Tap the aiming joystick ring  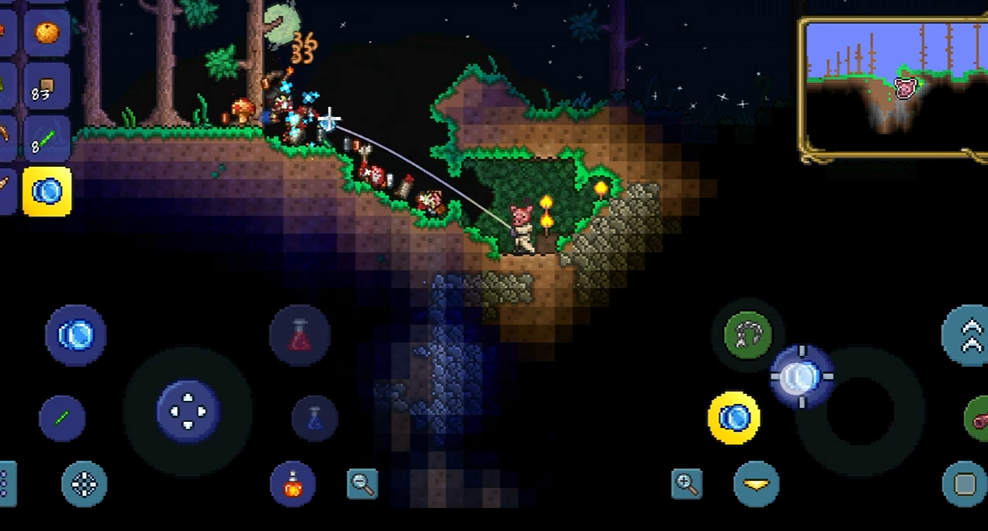point(860,411)
